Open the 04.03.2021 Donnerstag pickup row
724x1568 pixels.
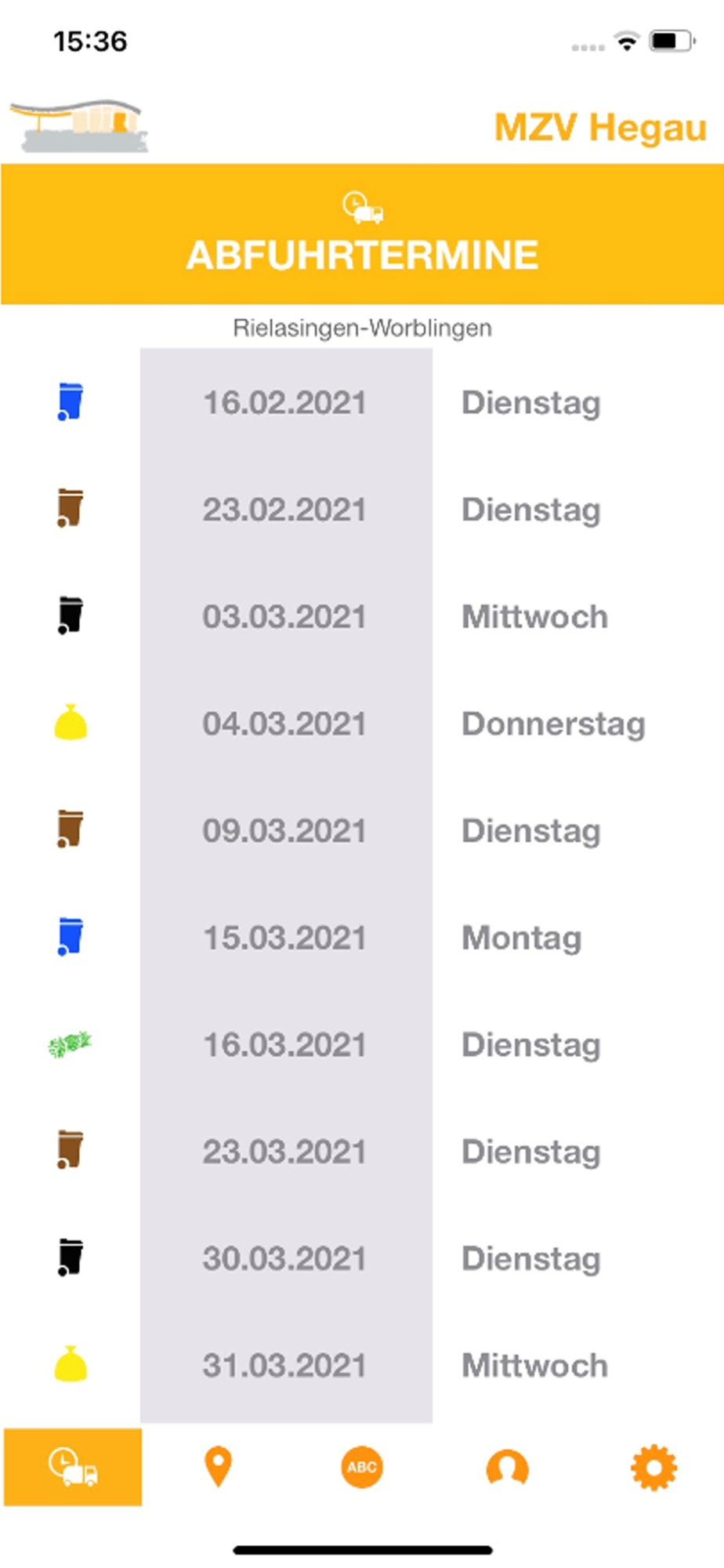point(362,724)
